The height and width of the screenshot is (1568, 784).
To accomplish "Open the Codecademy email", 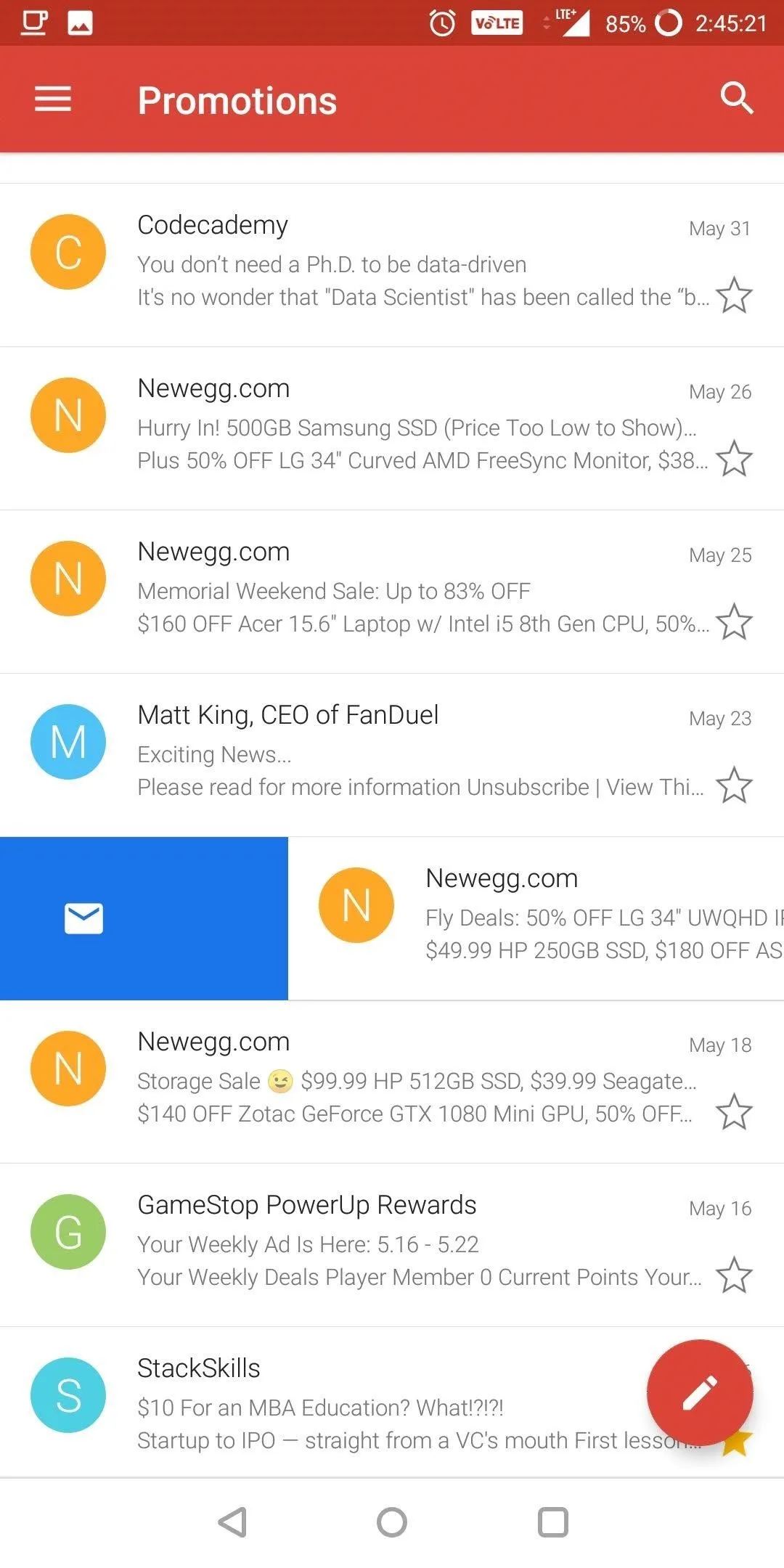I will click(392, 265).
